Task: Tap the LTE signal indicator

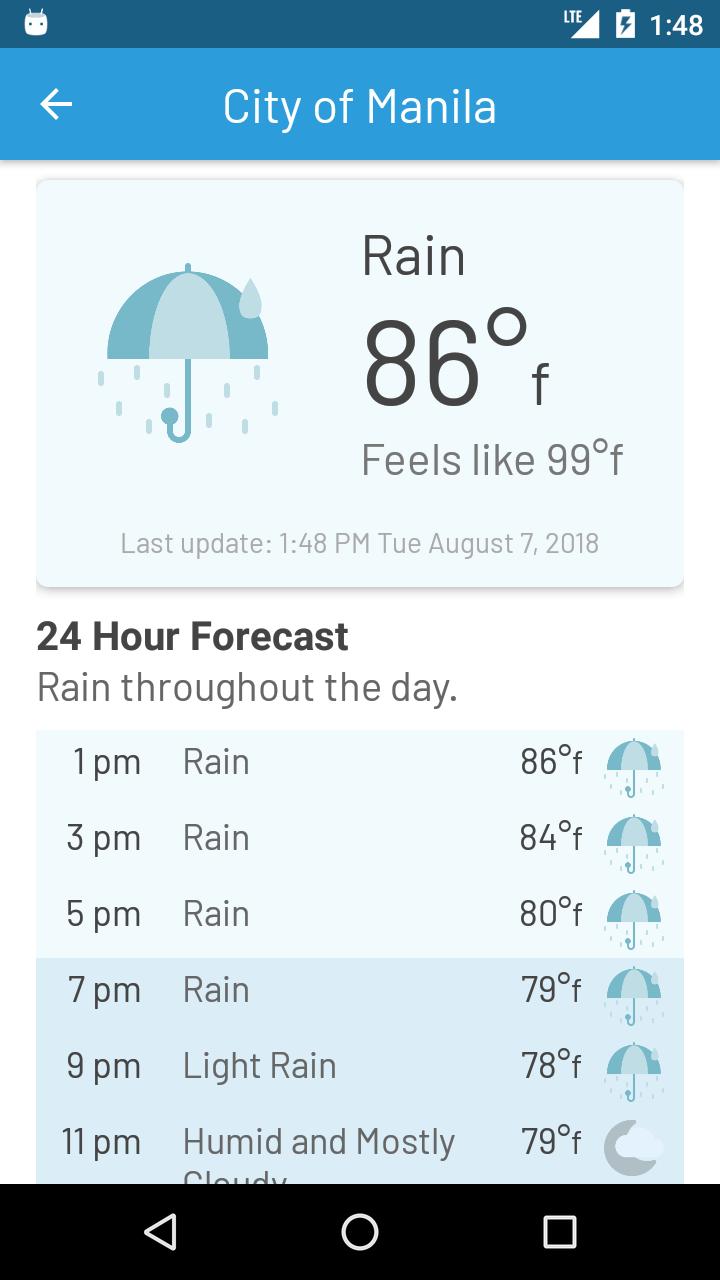Action: 581,24
